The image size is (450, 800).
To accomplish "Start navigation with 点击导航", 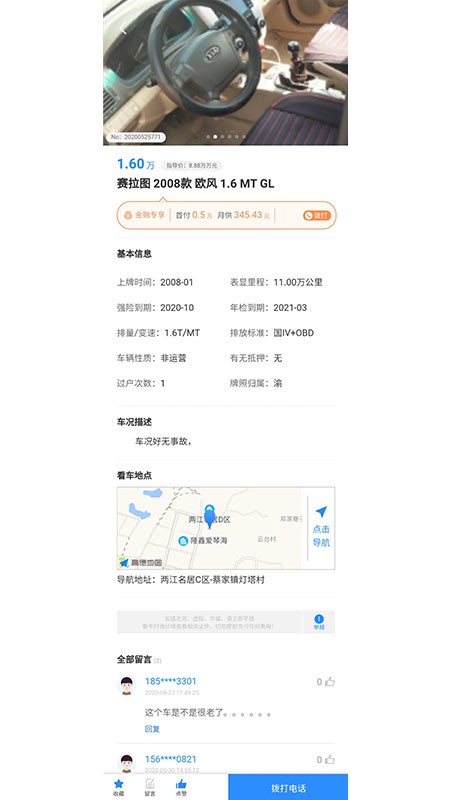I will (321, 528).
